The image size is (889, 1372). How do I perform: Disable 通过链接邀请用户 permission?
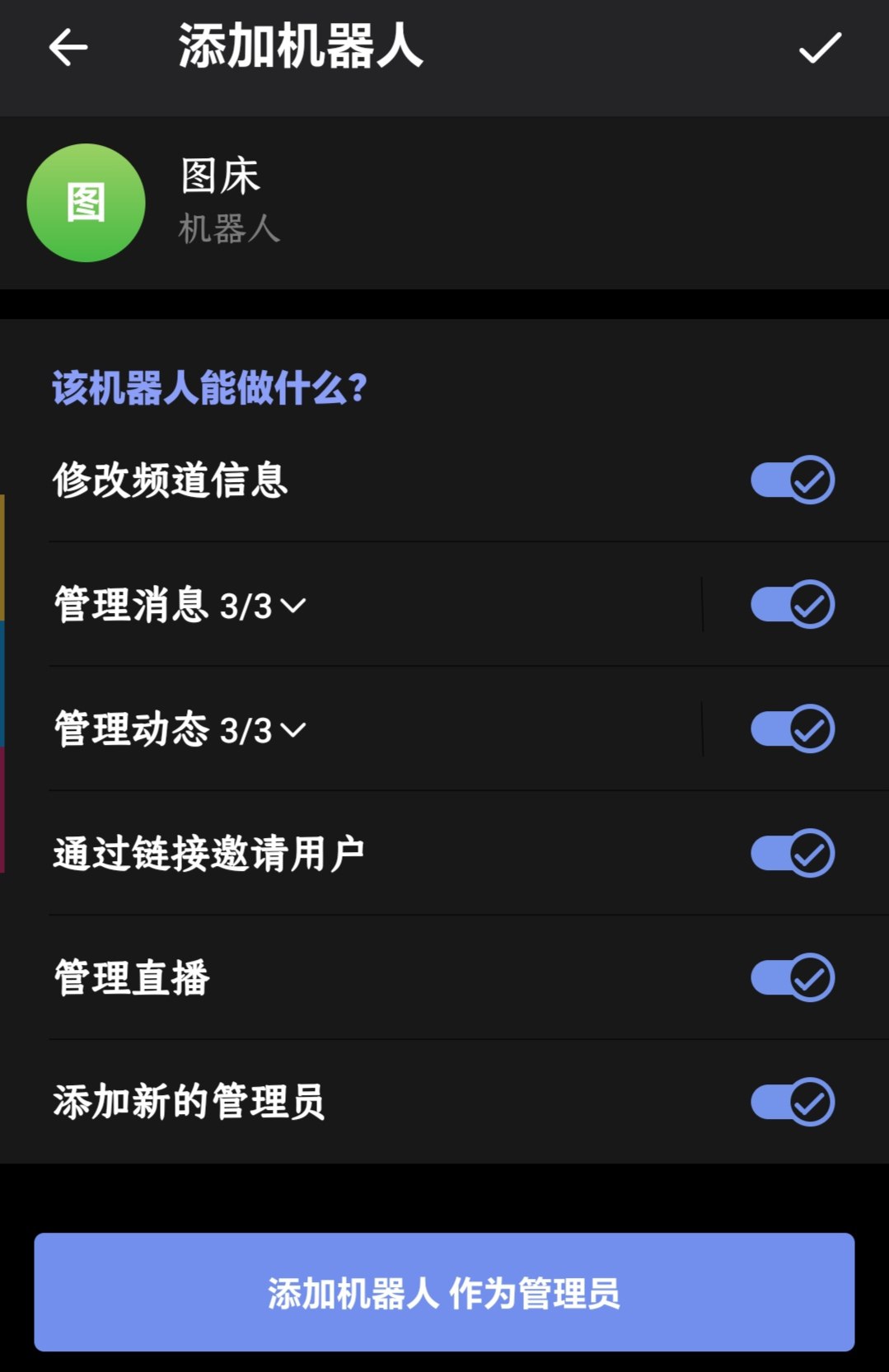pyautogui.click(x=790, y=853)
